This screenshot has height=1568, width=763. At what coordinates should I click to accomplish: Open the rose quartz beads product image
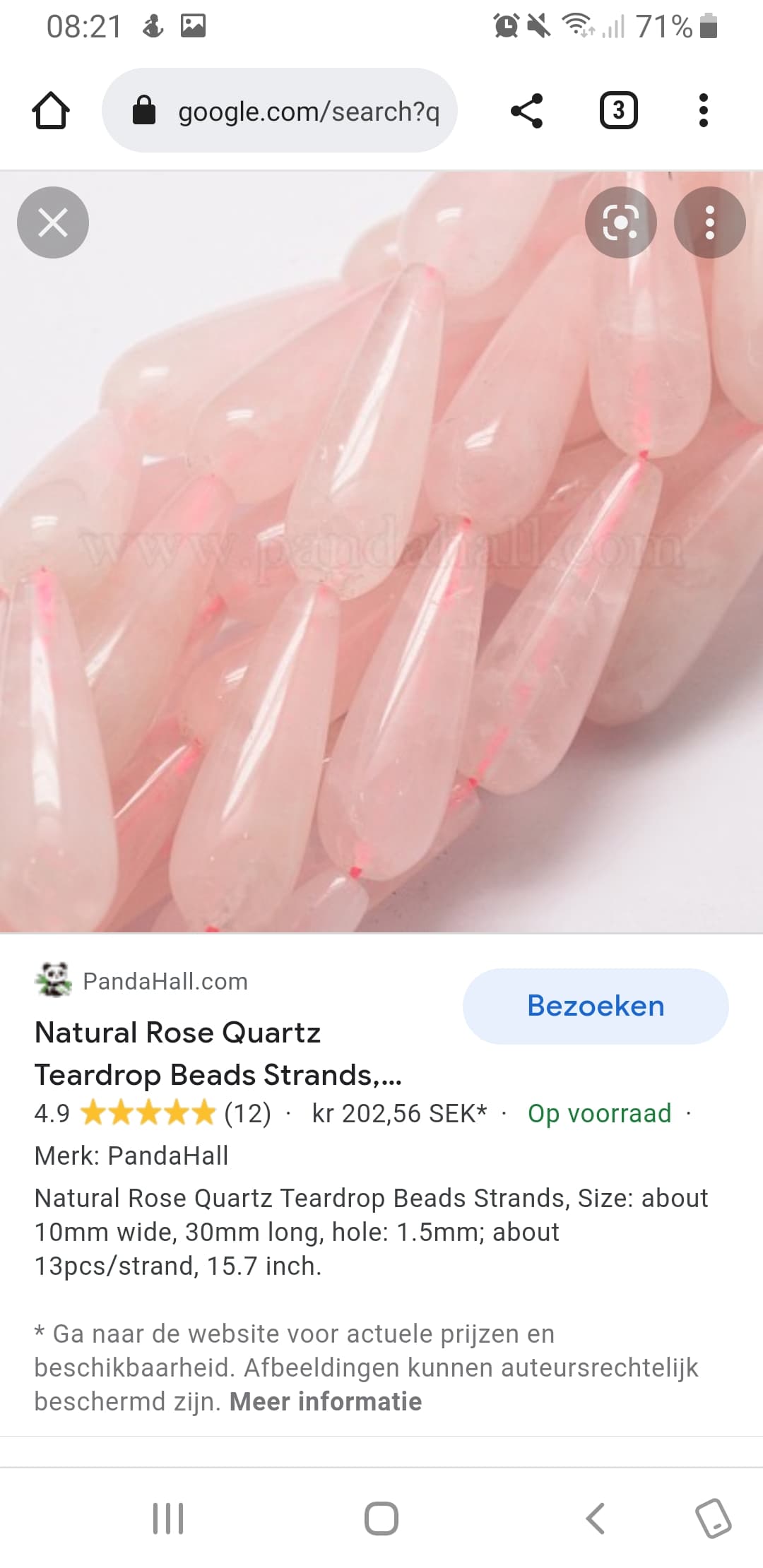tap(381, 552)
